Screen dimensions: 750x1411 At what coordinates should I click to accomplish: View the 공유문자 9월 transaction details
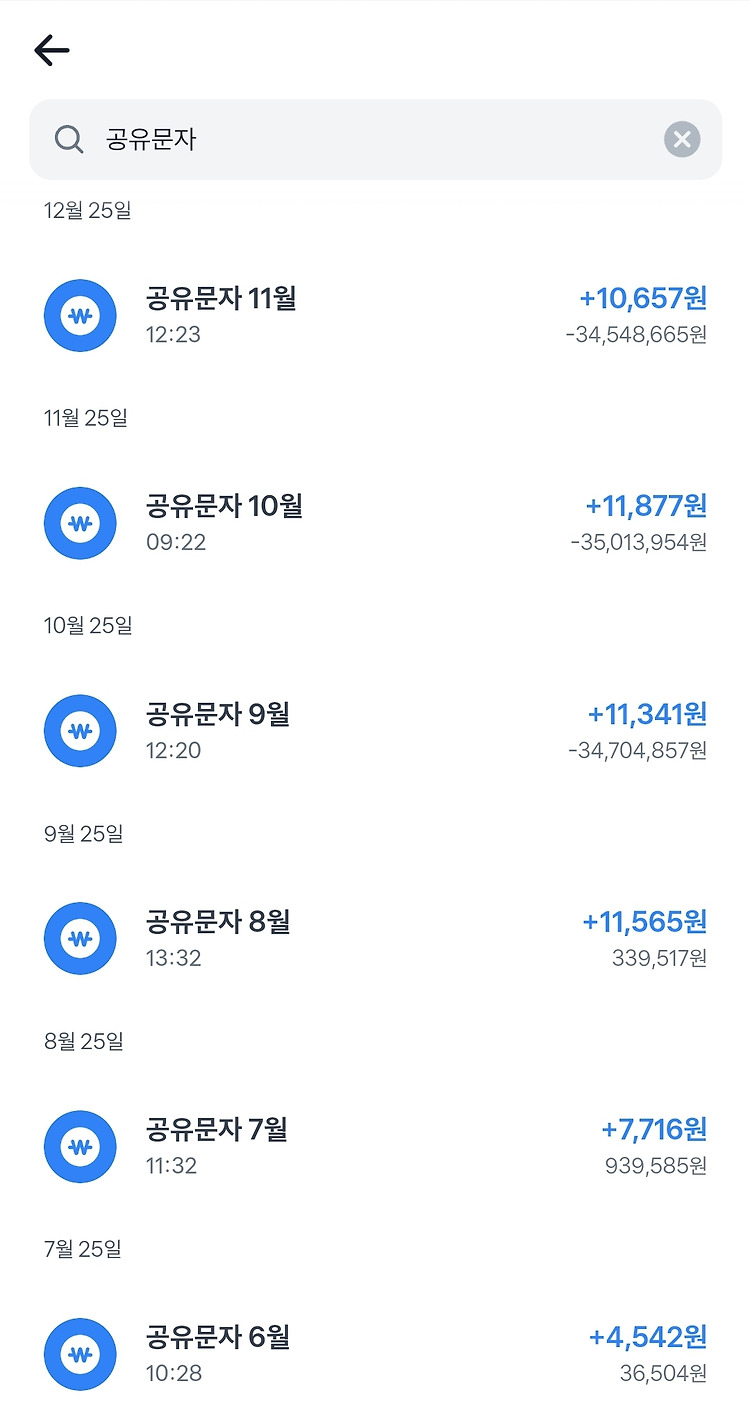375,731
